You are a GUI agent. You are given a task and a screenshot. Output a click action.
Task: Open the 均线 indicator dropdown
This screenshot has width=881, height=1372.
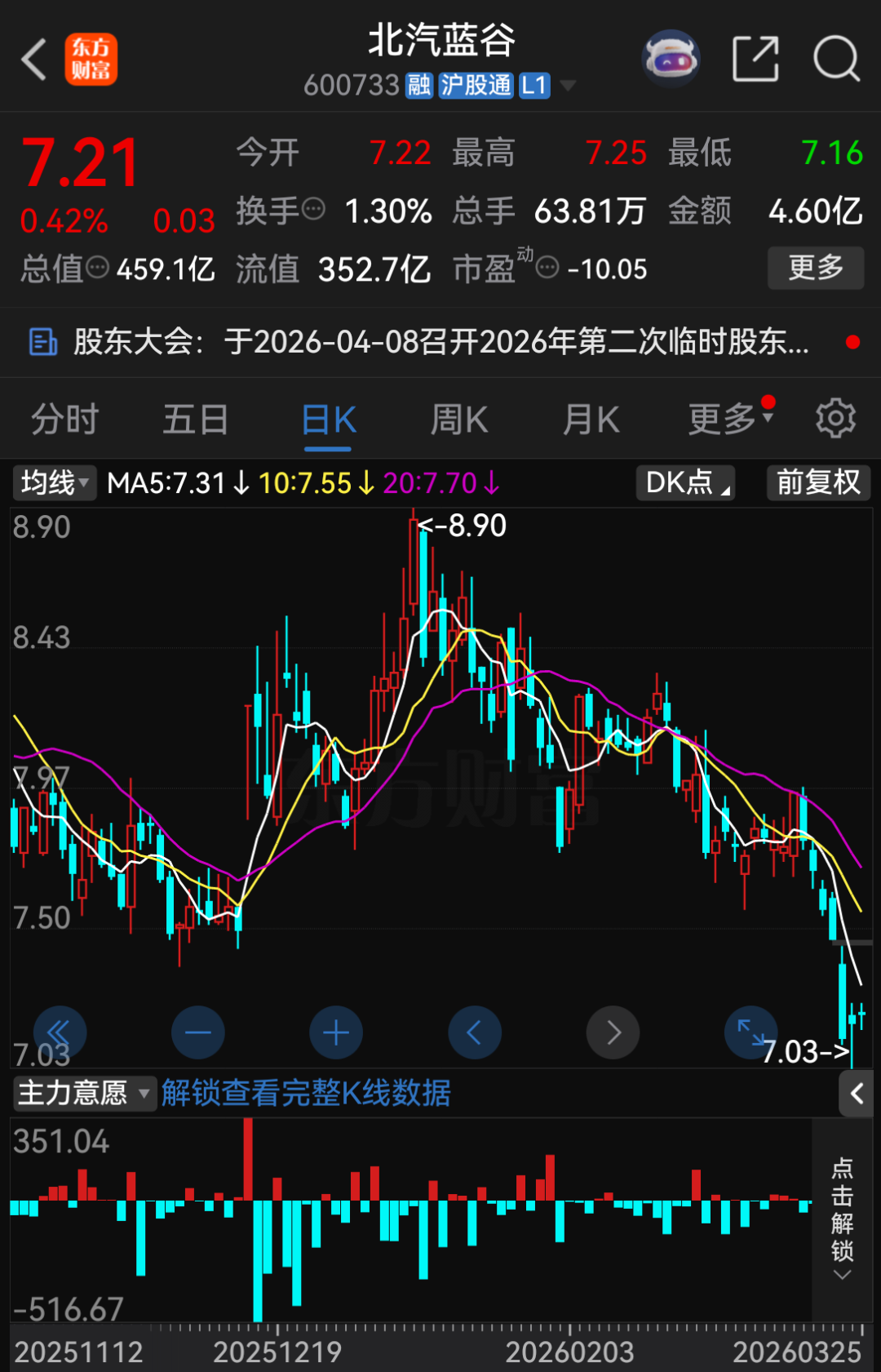coord(53,482)
